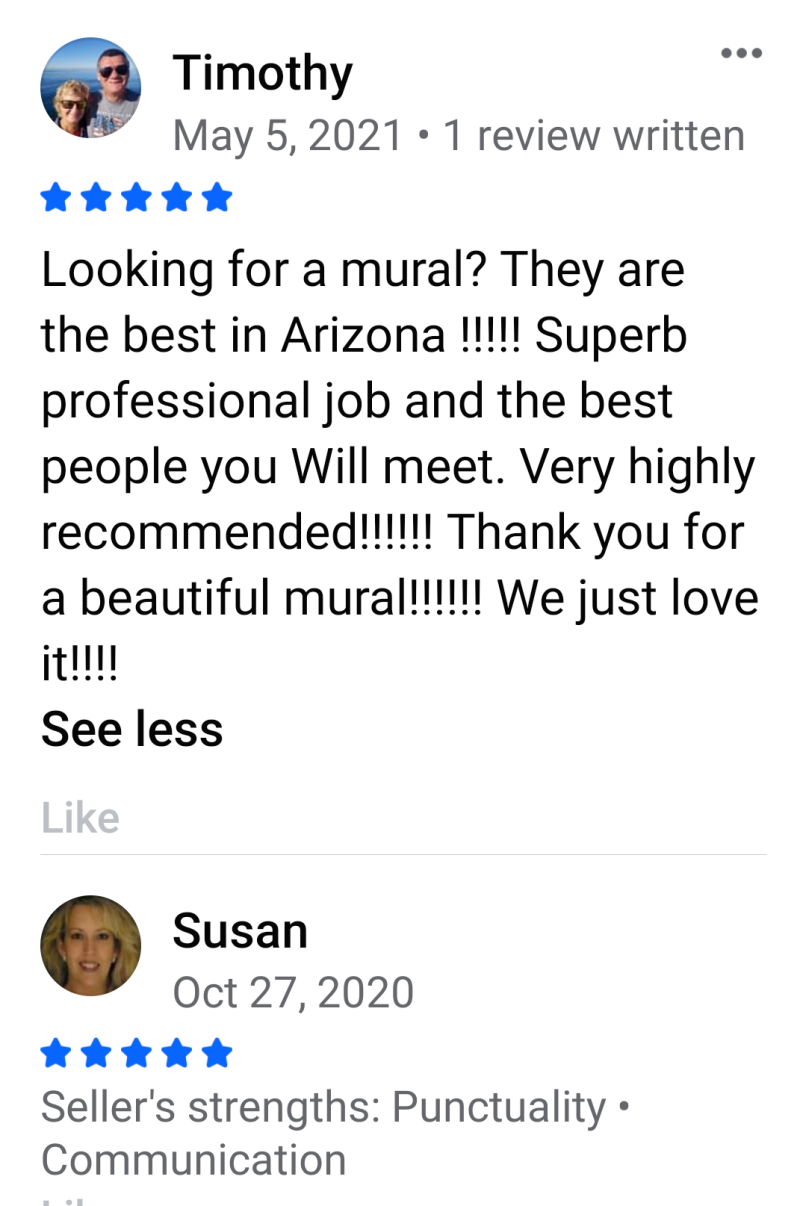This screenshot has height=1206, width=800.
Task: Open Timothy's profile picture
Action: [91, 88]
